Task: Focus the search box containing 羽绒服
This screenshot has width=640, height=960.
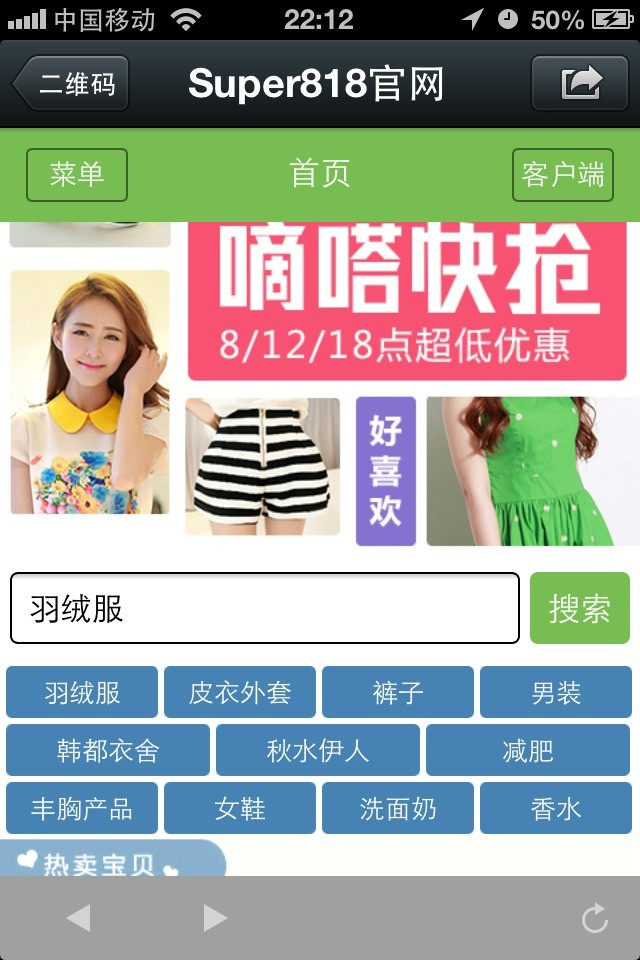Action: coord(265,608)
